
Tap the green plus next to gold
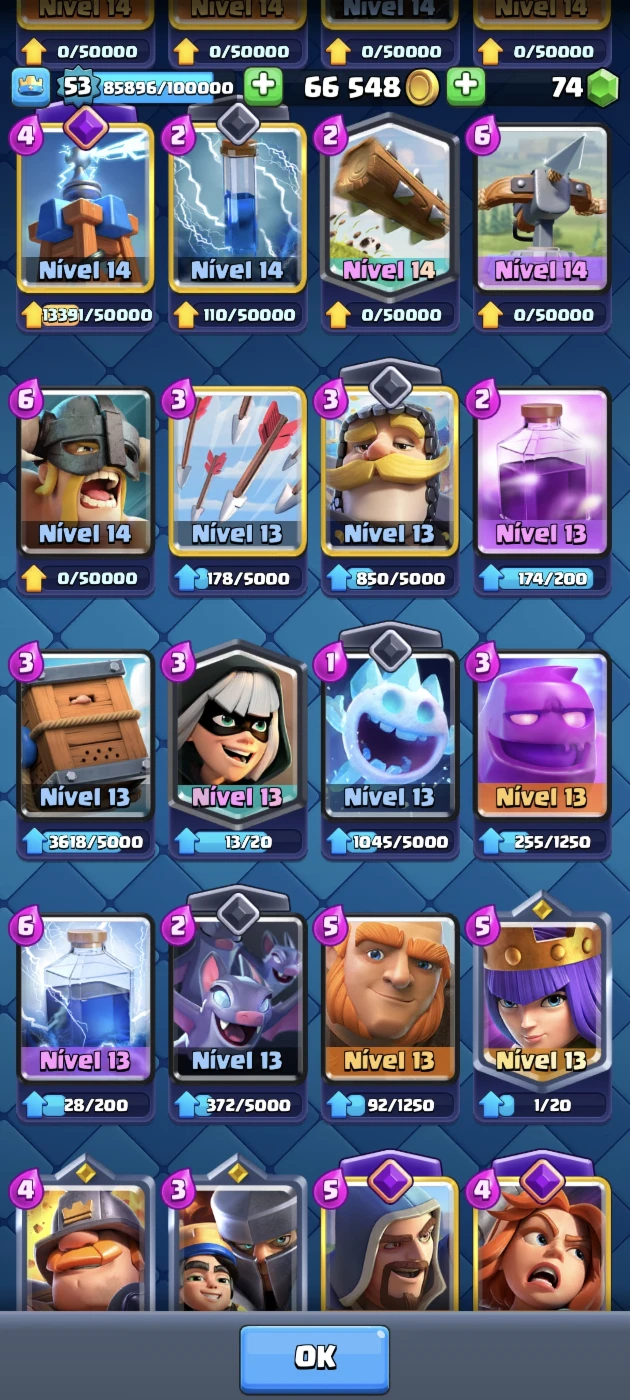click(x=466, y=87)
